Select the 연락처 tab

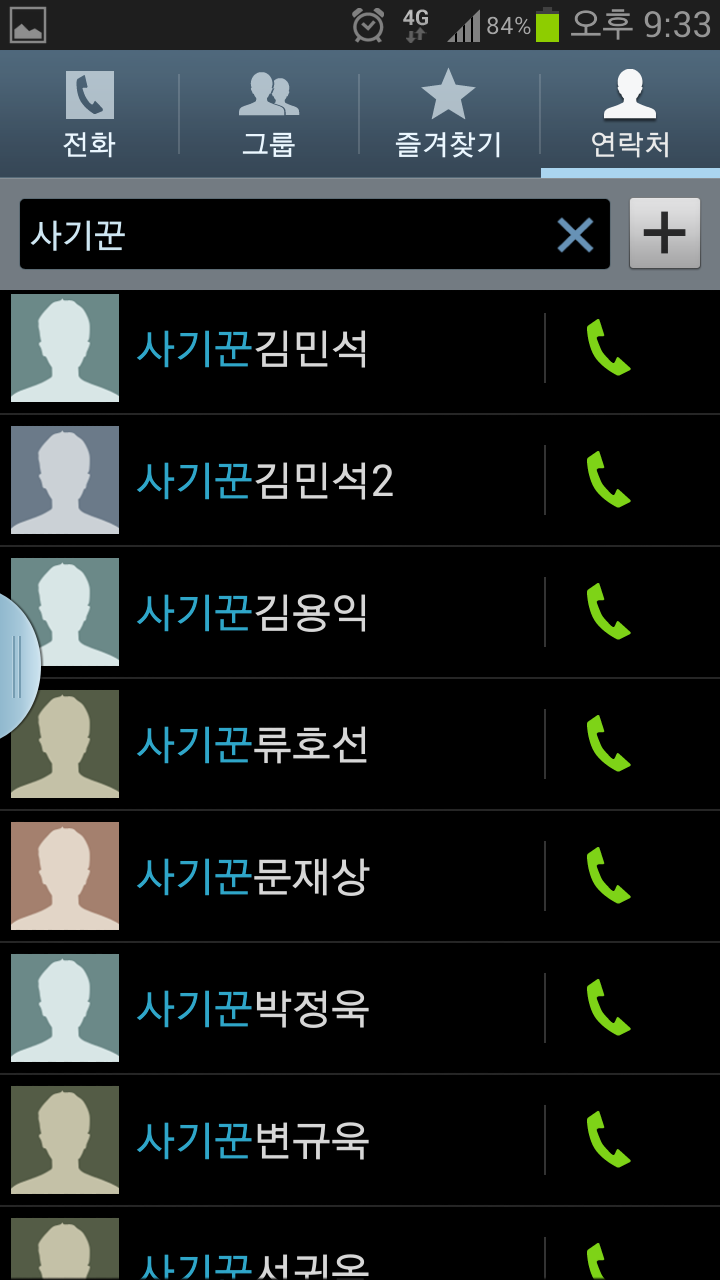630,115
